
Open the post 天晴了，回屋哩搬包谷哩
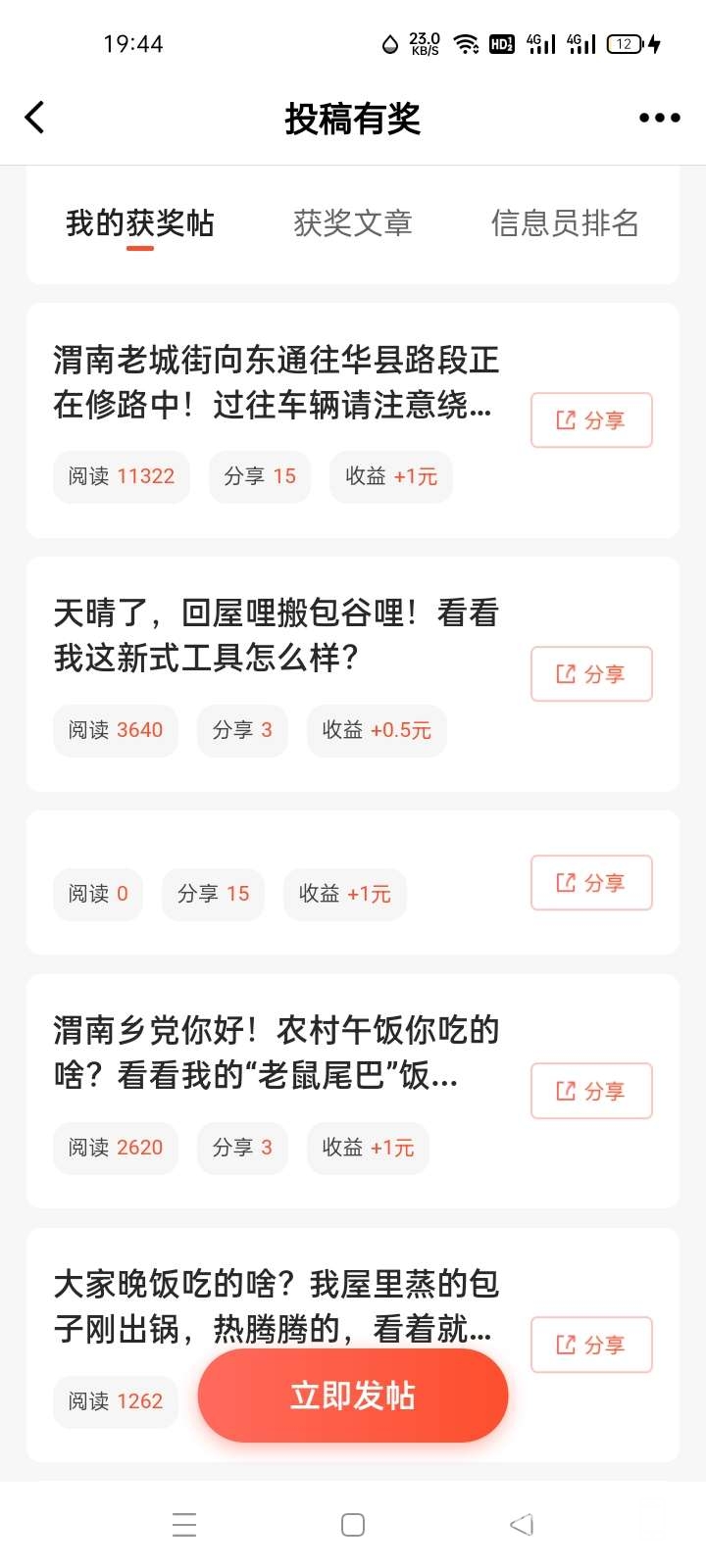pyautogui.click(x=276, y=635)
